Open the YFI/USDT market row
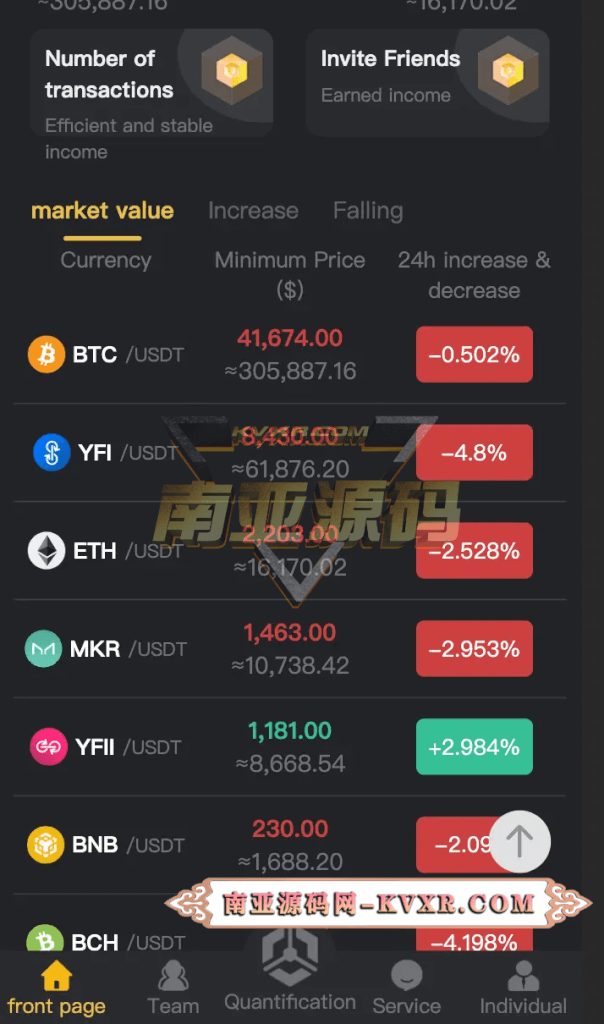This screenshot has width=604, height=1024. 290,453
